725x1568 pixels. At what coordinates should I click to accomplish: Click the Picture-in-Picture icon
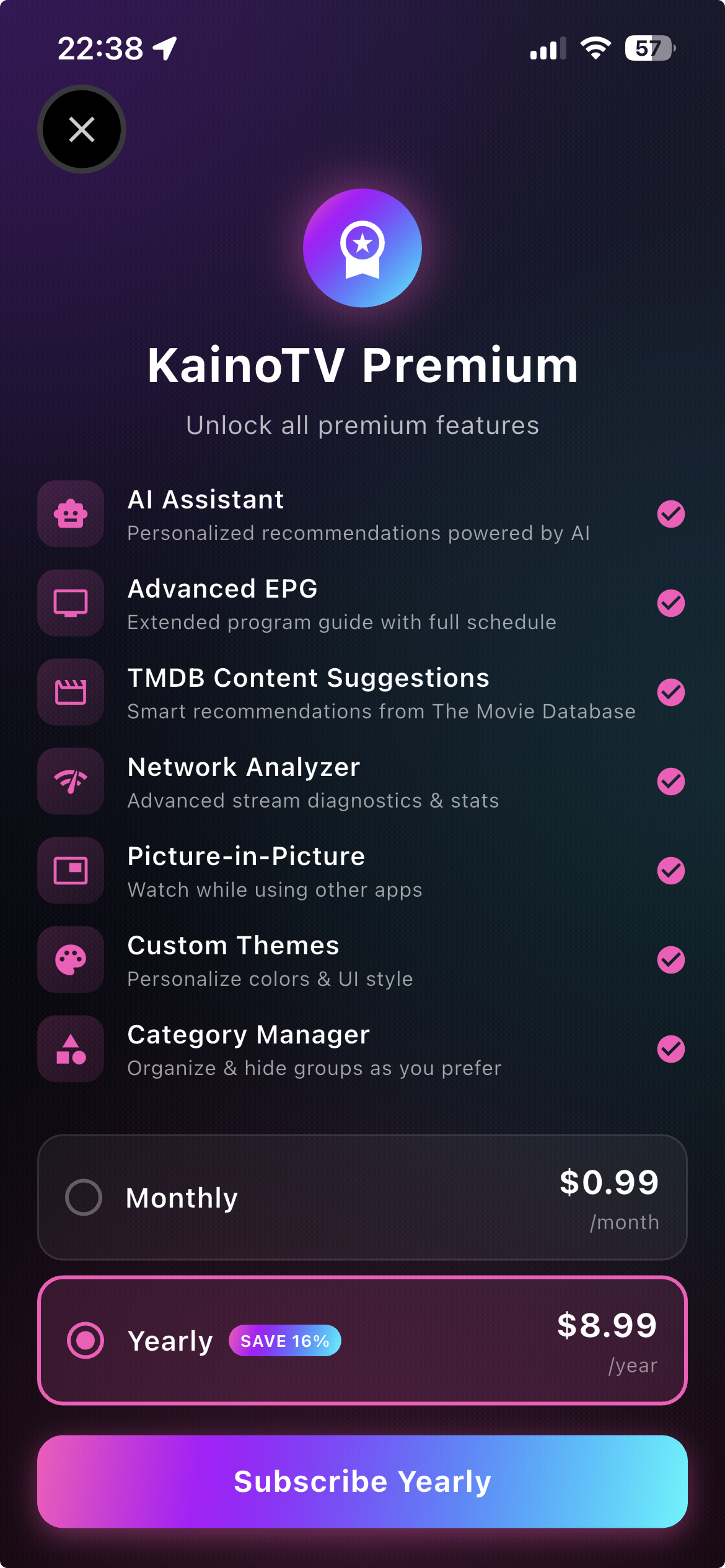(70, 870)
